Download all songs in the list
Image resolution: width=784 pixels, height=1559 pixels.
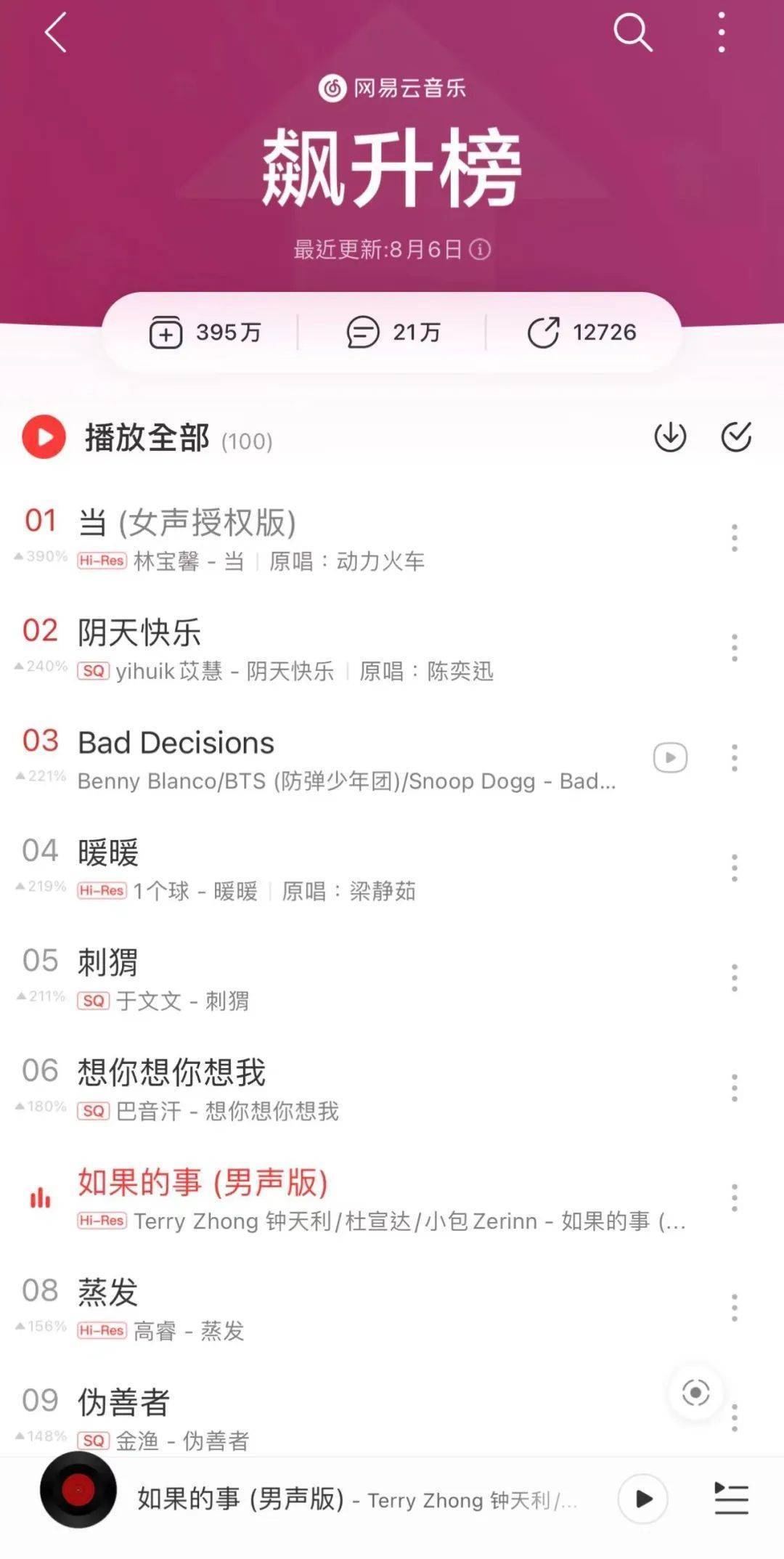coord(670,437)
